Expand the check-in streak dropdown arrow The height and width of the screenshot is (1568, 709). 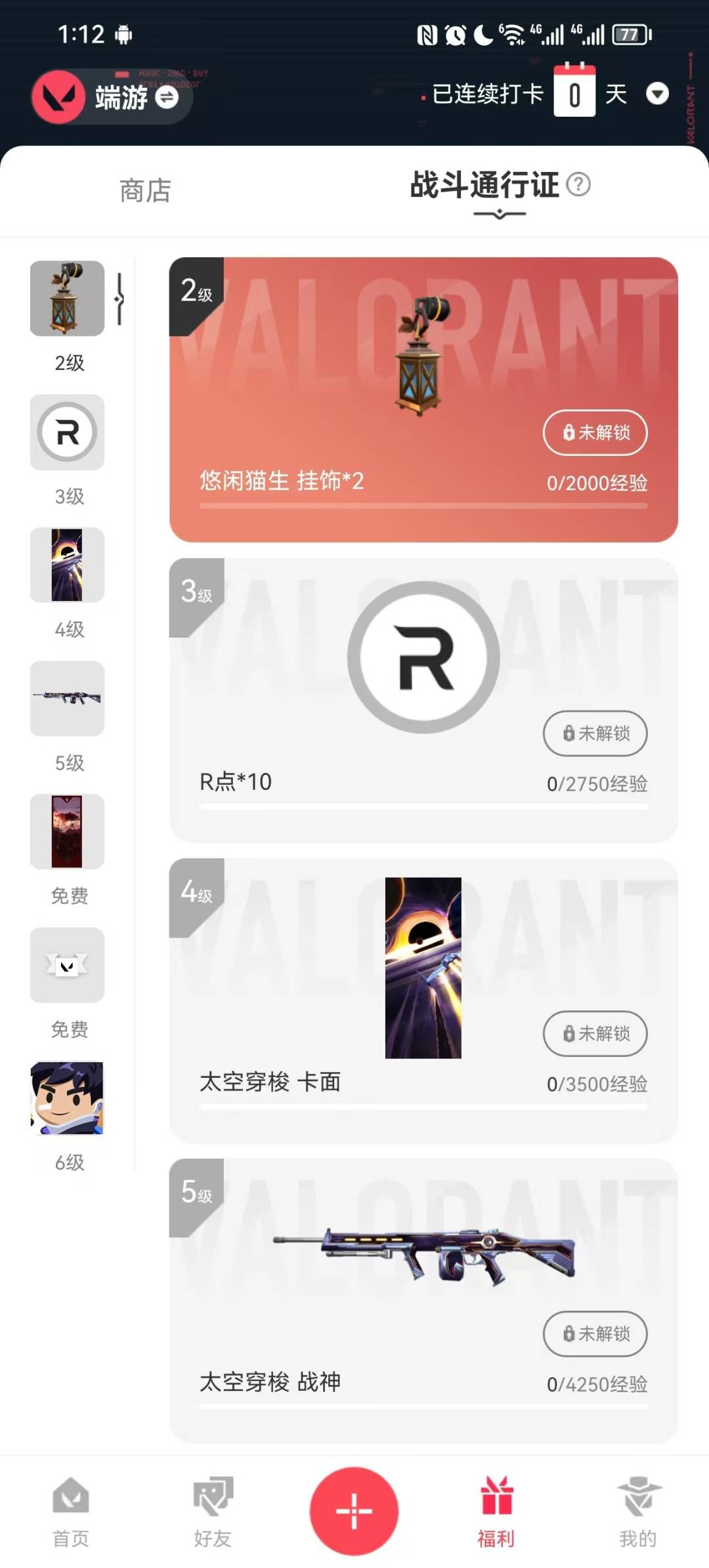point(657,94)
